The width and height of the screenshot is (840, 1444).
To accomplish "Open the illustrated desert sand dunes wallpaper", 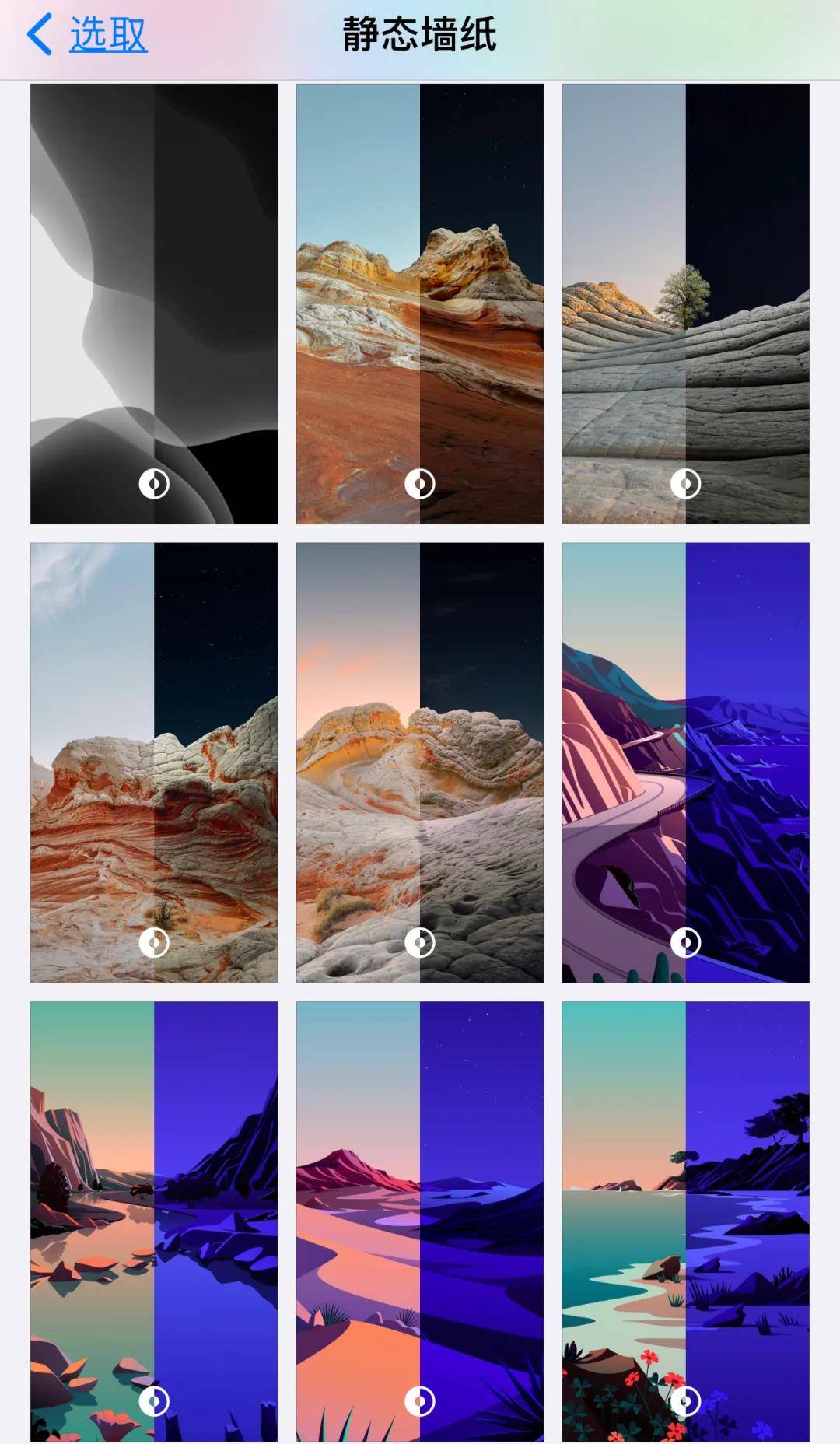I will point(419,1221).
